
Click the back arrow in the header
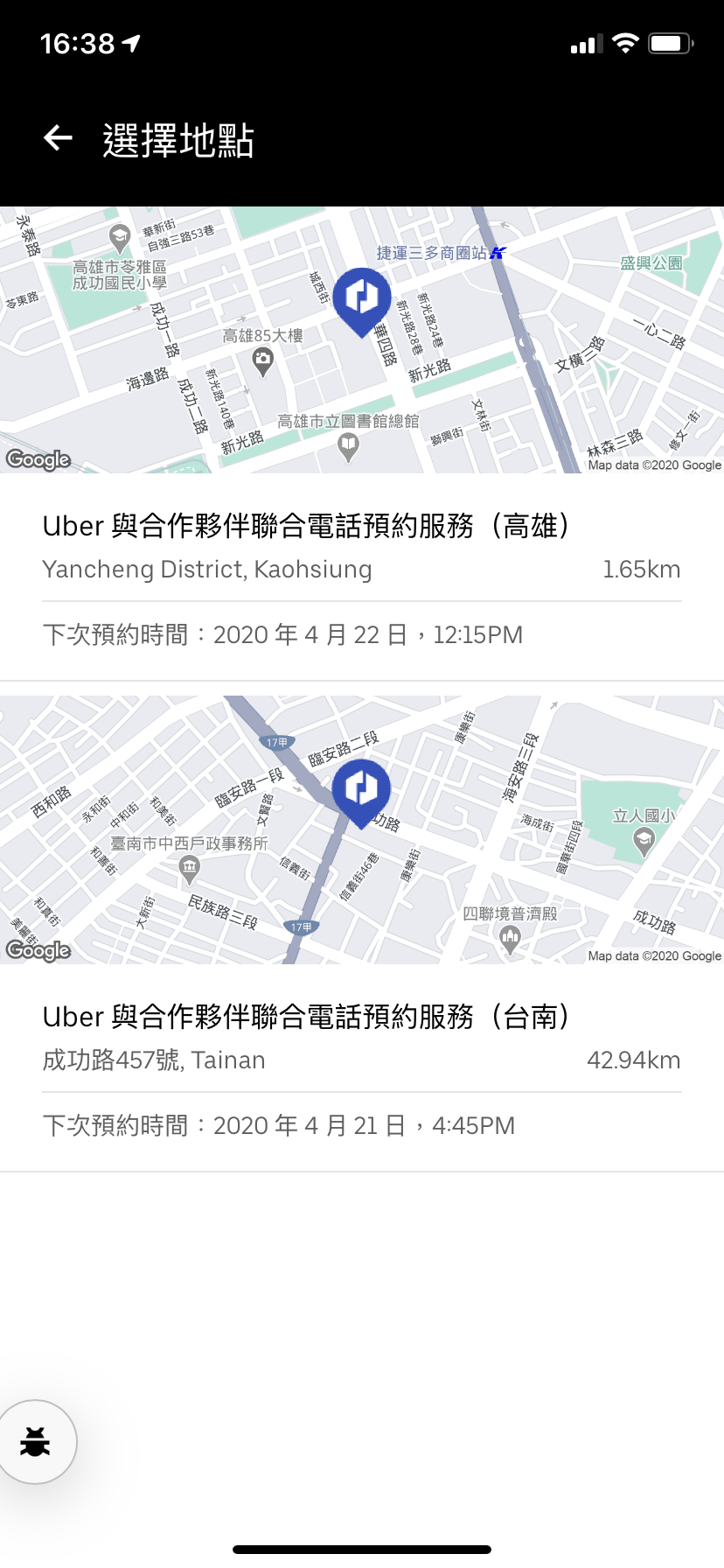[56, 136]
